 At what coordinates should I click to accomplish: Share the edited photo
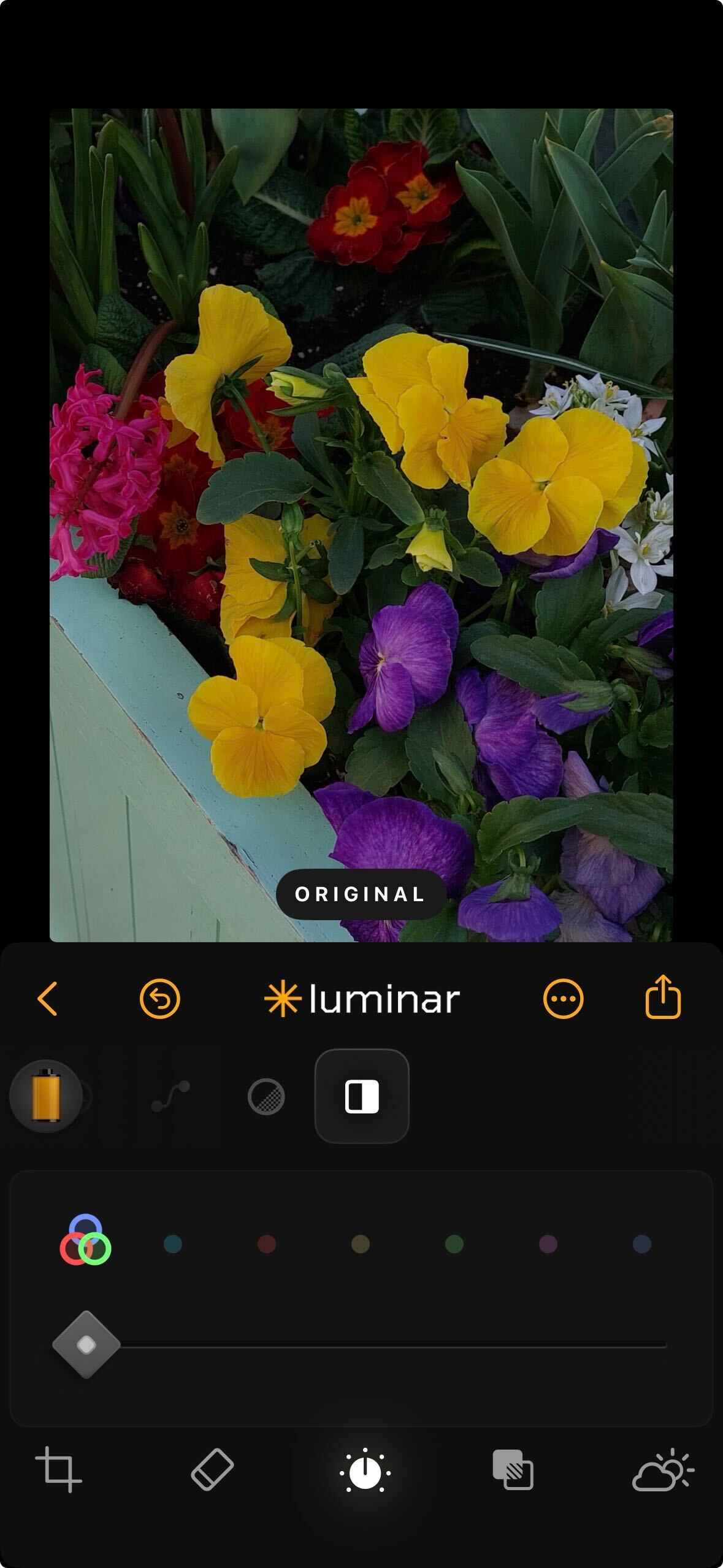(x=663, y=997)
